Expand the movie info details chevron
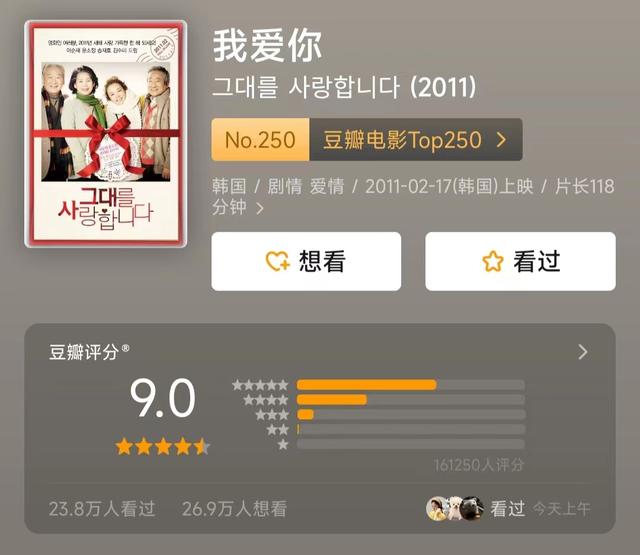The width and height of the screenshot is (640, 555). click(x=260, y=209)
